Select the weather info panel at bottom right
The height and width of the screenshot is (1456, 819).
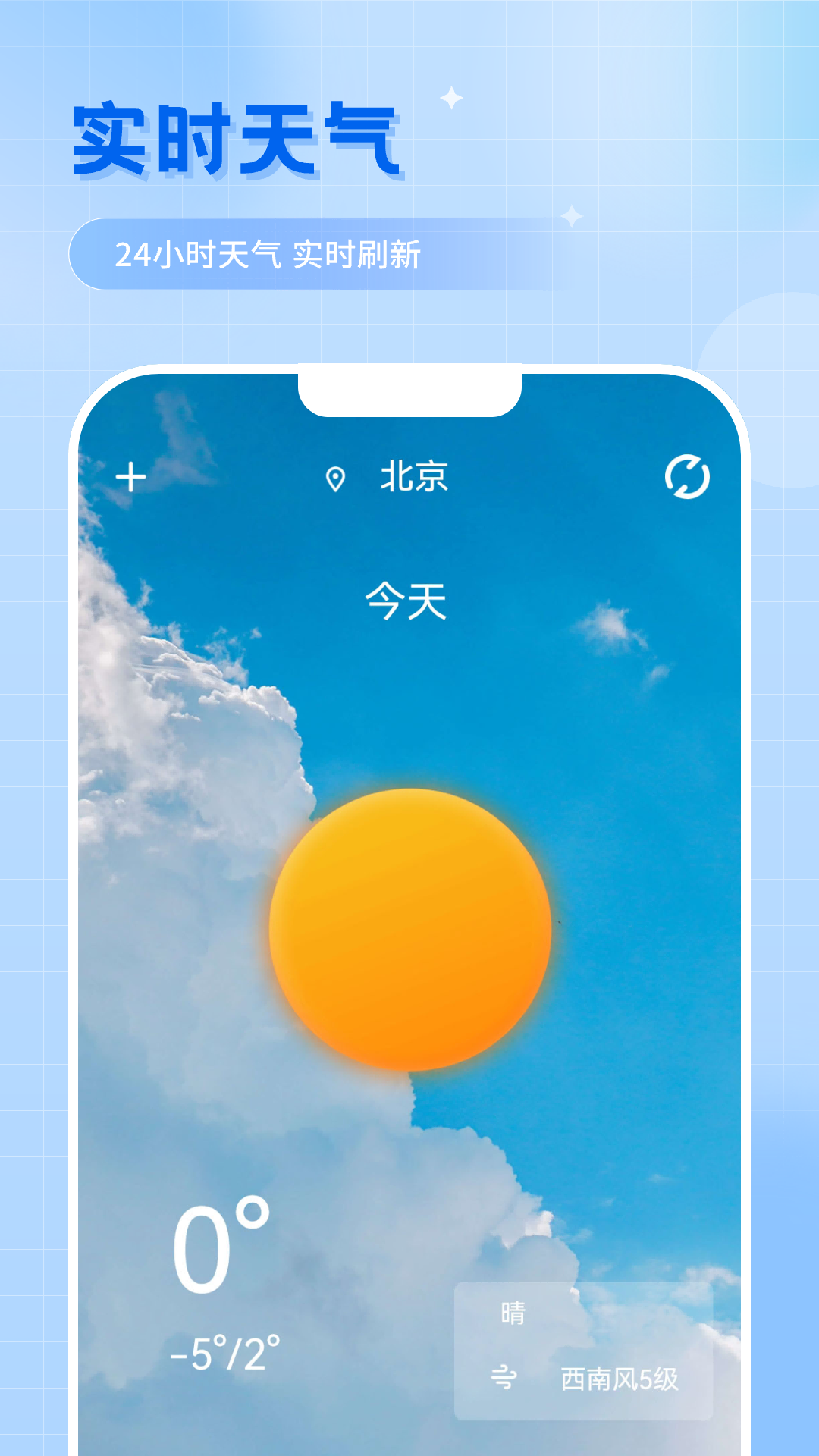tap(584, 1350)
